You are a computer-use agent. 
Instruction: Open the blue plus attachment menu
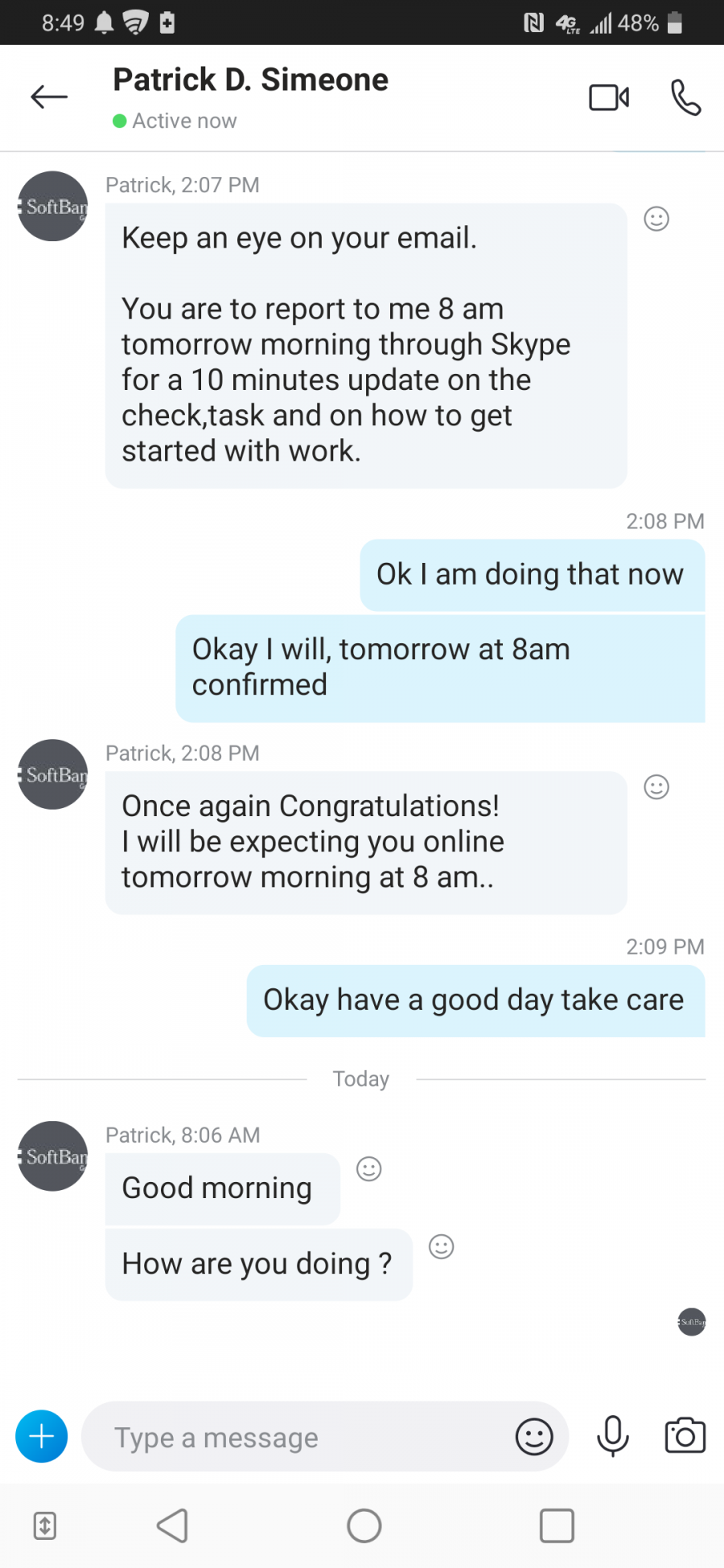click(42, 1436)
